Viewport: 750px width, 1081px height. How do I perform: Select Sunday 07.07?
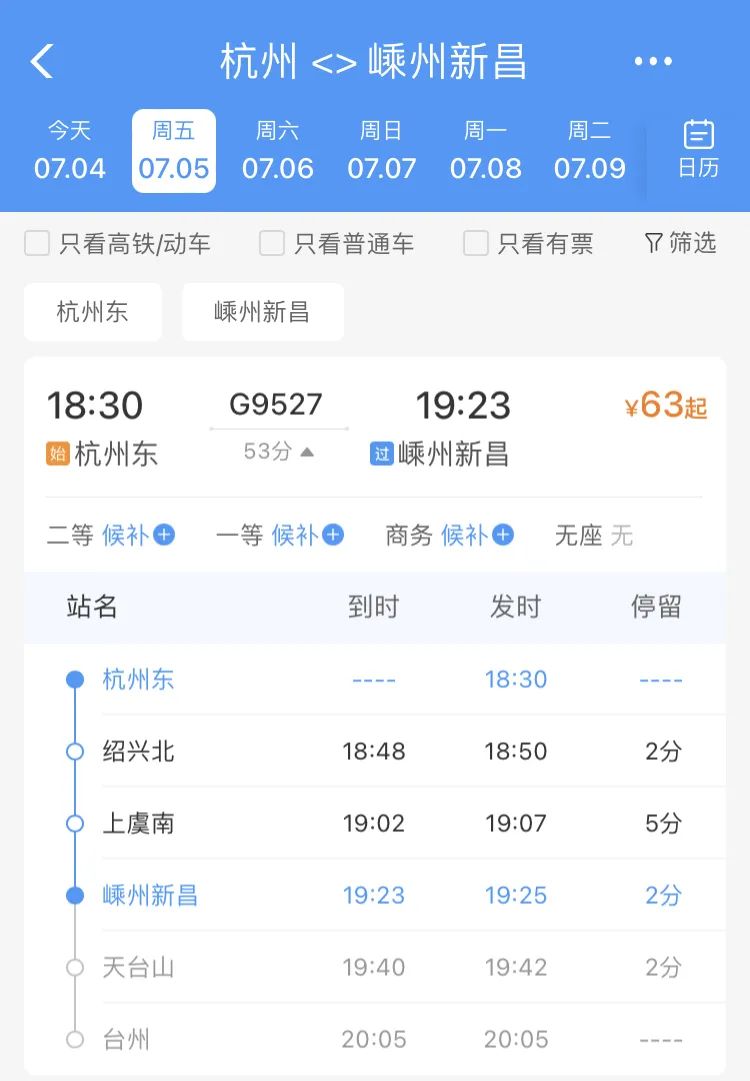[x=381, y=151]
